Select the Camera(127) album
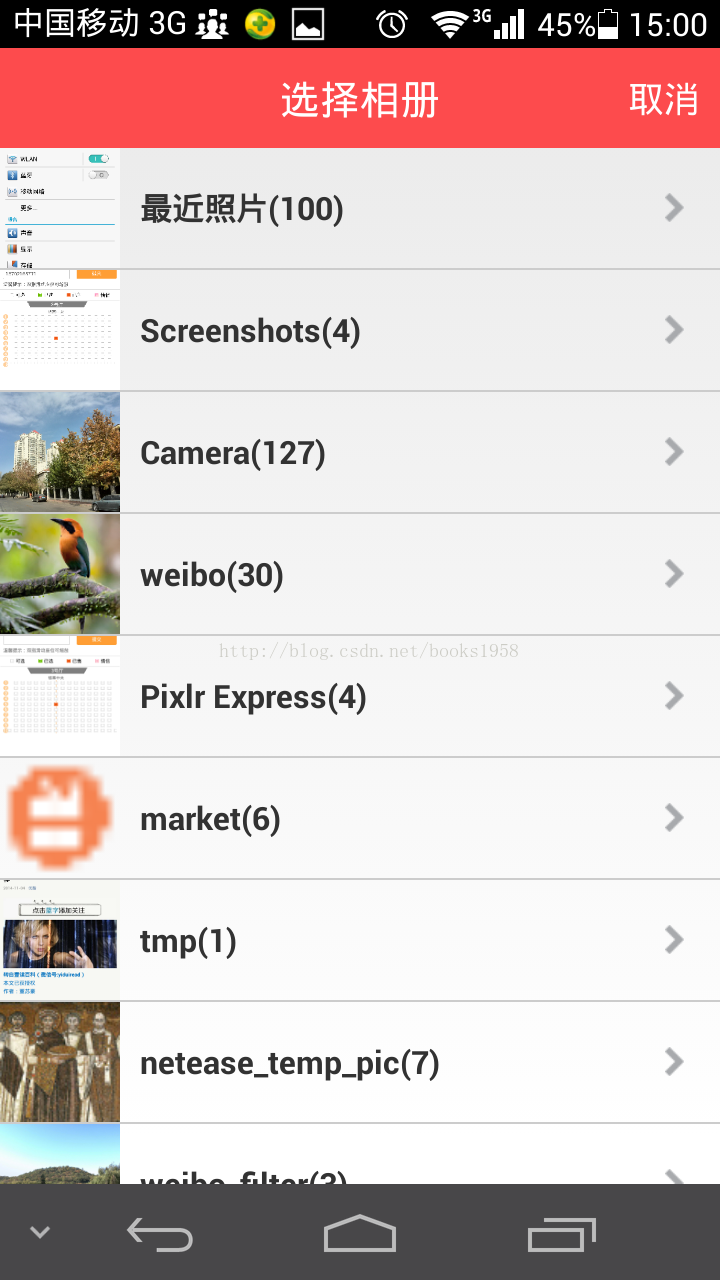Image resolution: width=720 pixels, height=1280 pixels. point(360,453)
